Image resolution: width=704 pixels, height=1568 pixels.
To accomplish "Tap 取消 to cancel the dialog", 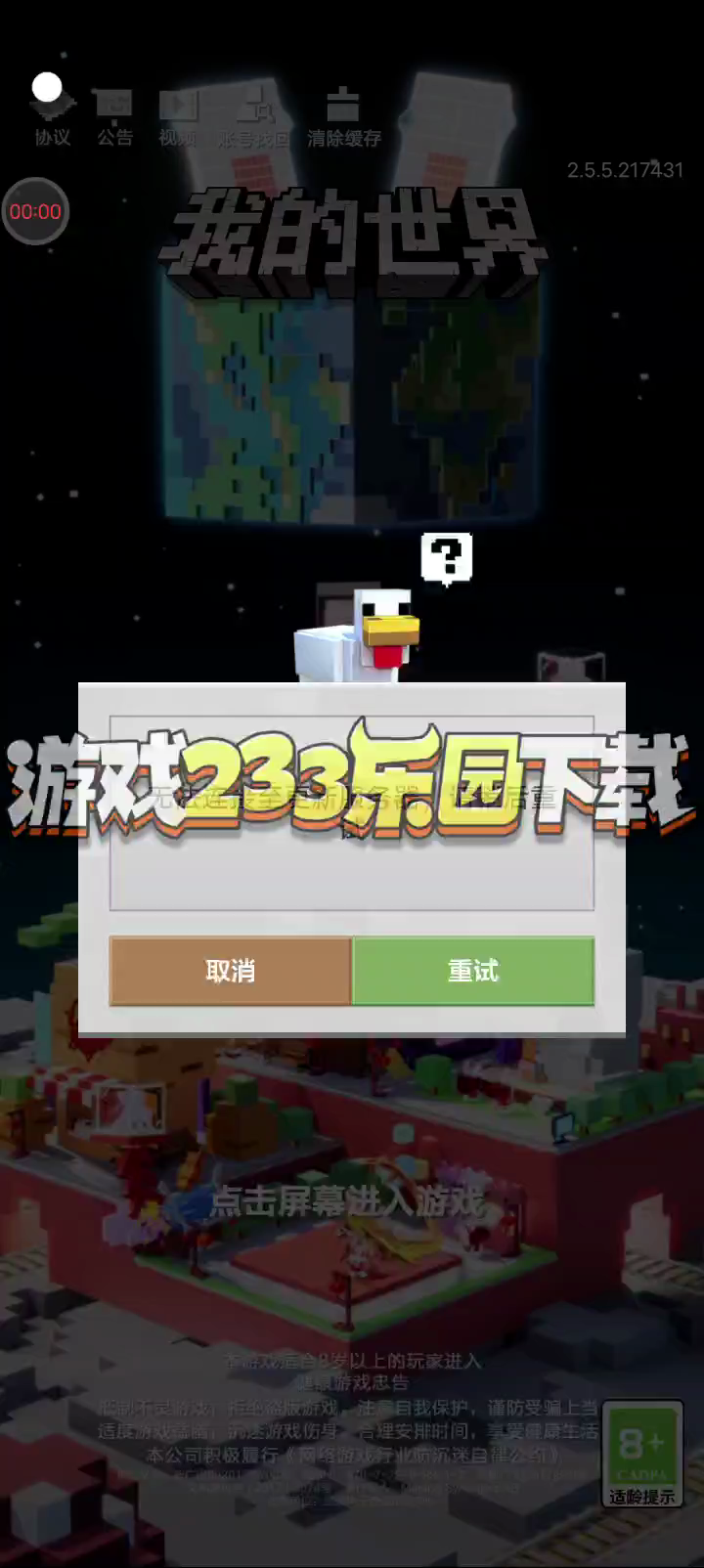I will pos(230,971).
